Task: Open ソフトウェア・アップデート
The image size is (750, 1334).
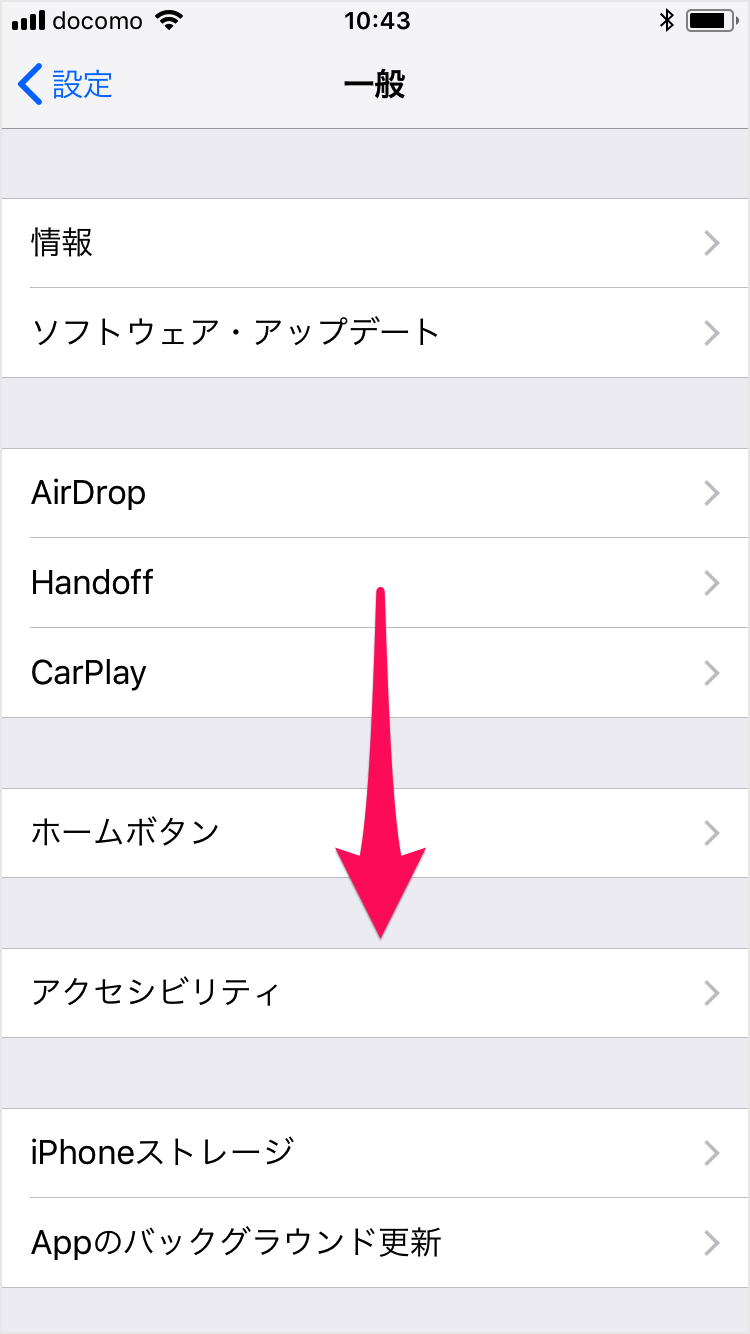Action: point(375,333)
